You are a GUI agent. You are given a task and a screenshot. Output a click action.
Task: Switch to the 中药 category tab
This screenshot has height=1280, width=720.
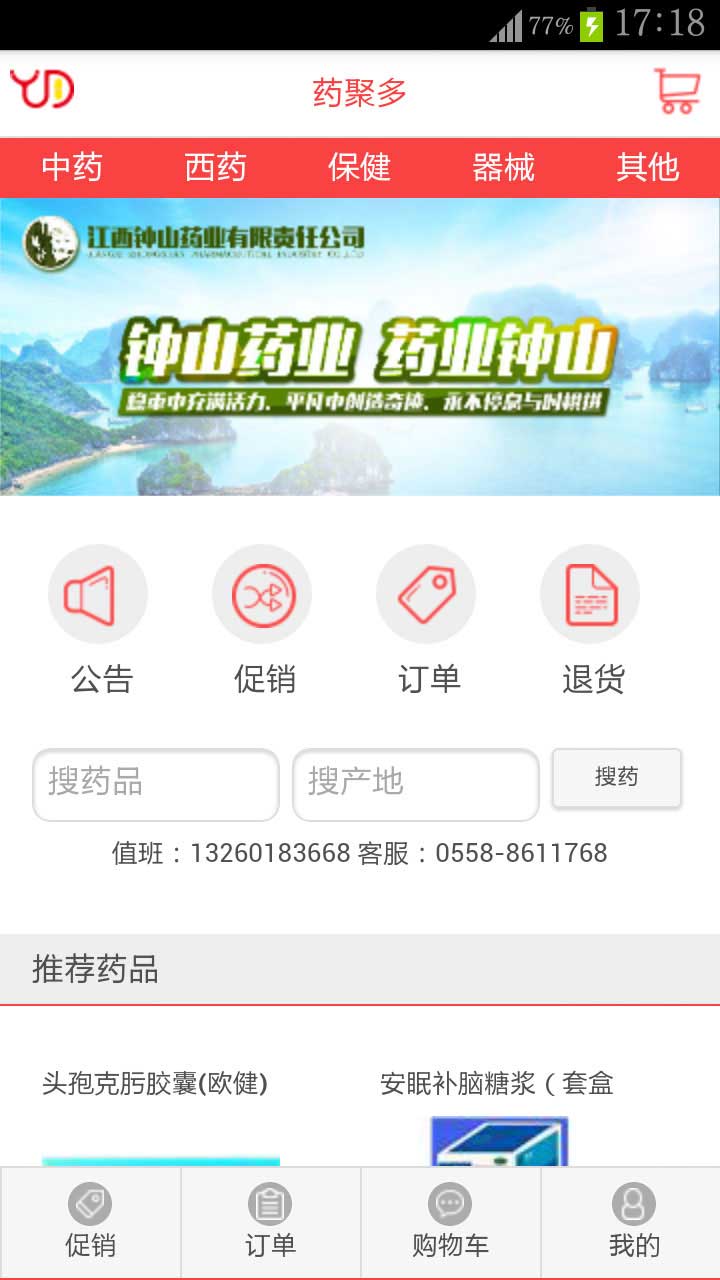pyautogui.click(x=72, y=167)
